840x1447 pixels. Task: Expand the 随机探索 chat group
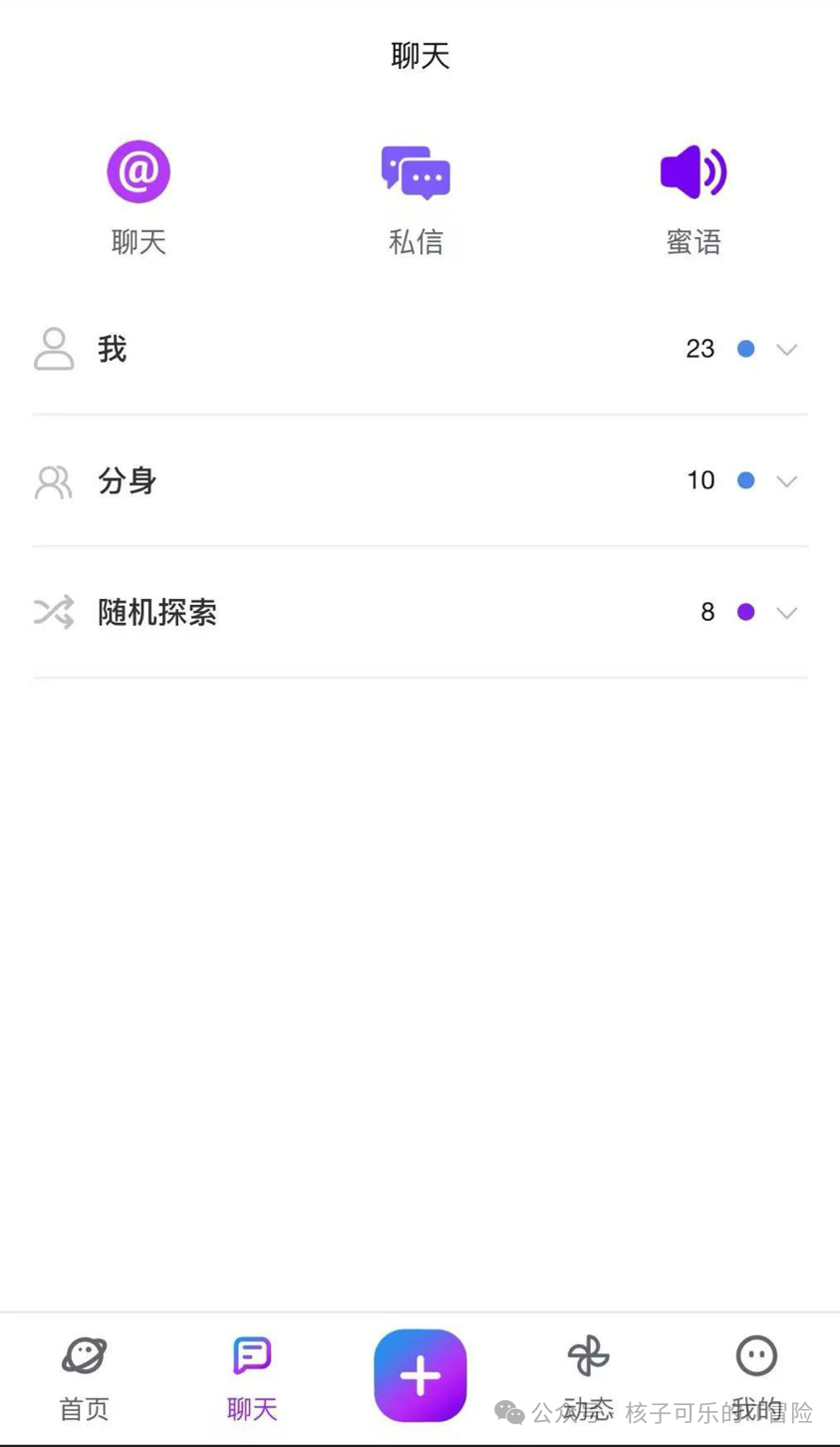(x=786, y=613)
